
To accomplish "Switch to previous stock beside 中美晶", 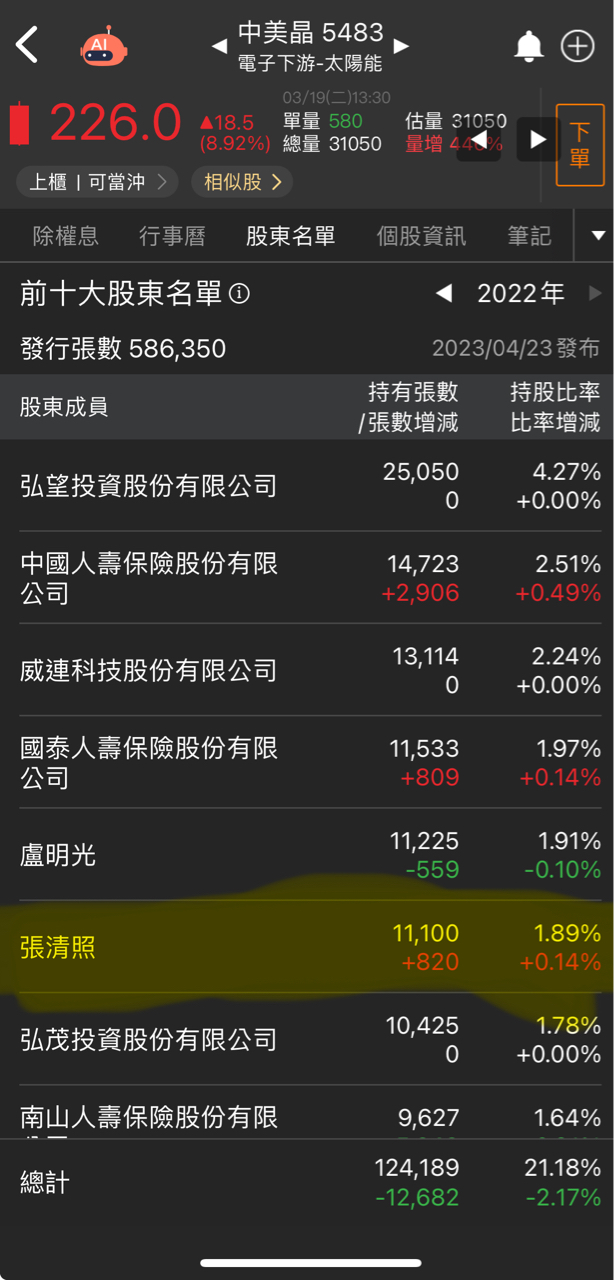I will coord(219,46).
